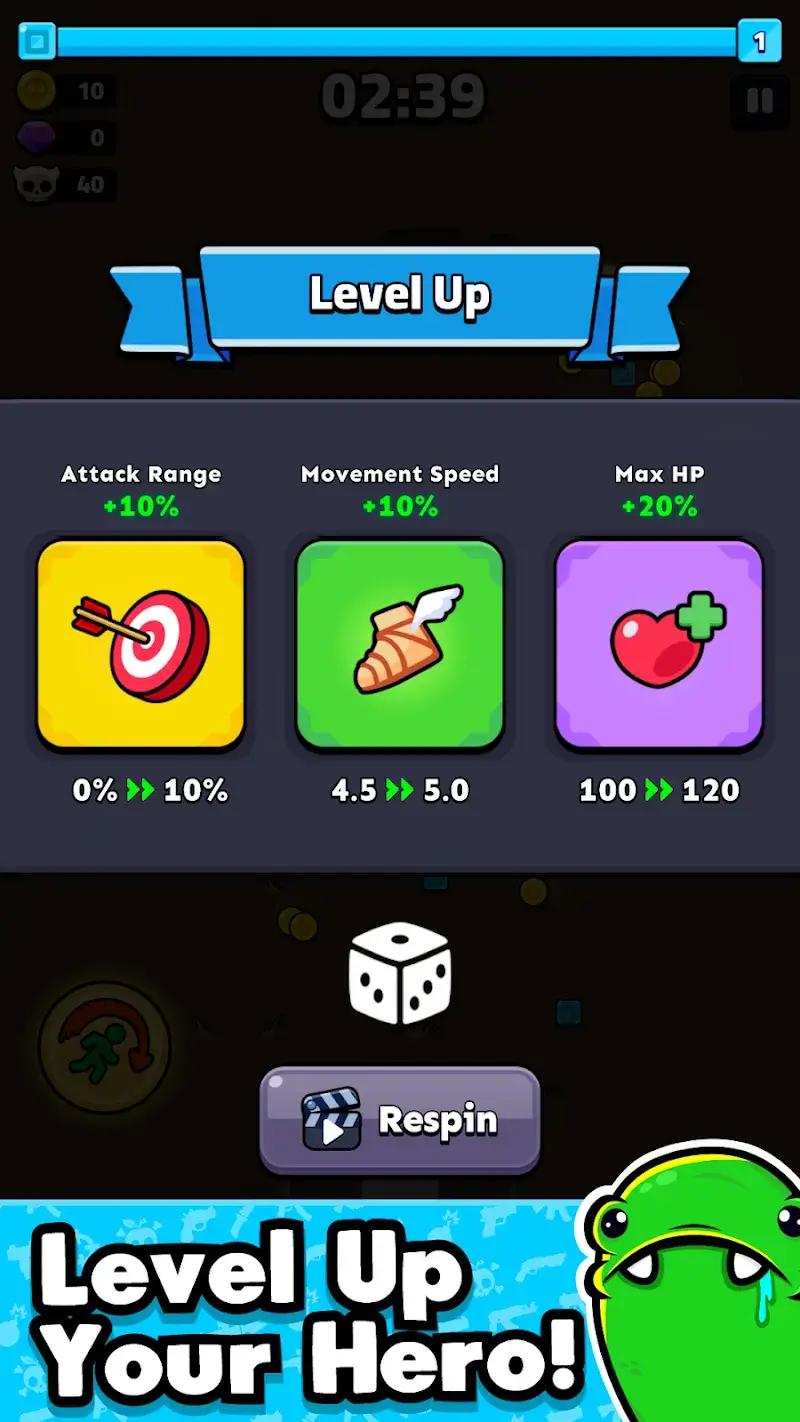Choose the Max HP +20% upgrade card

658,645
